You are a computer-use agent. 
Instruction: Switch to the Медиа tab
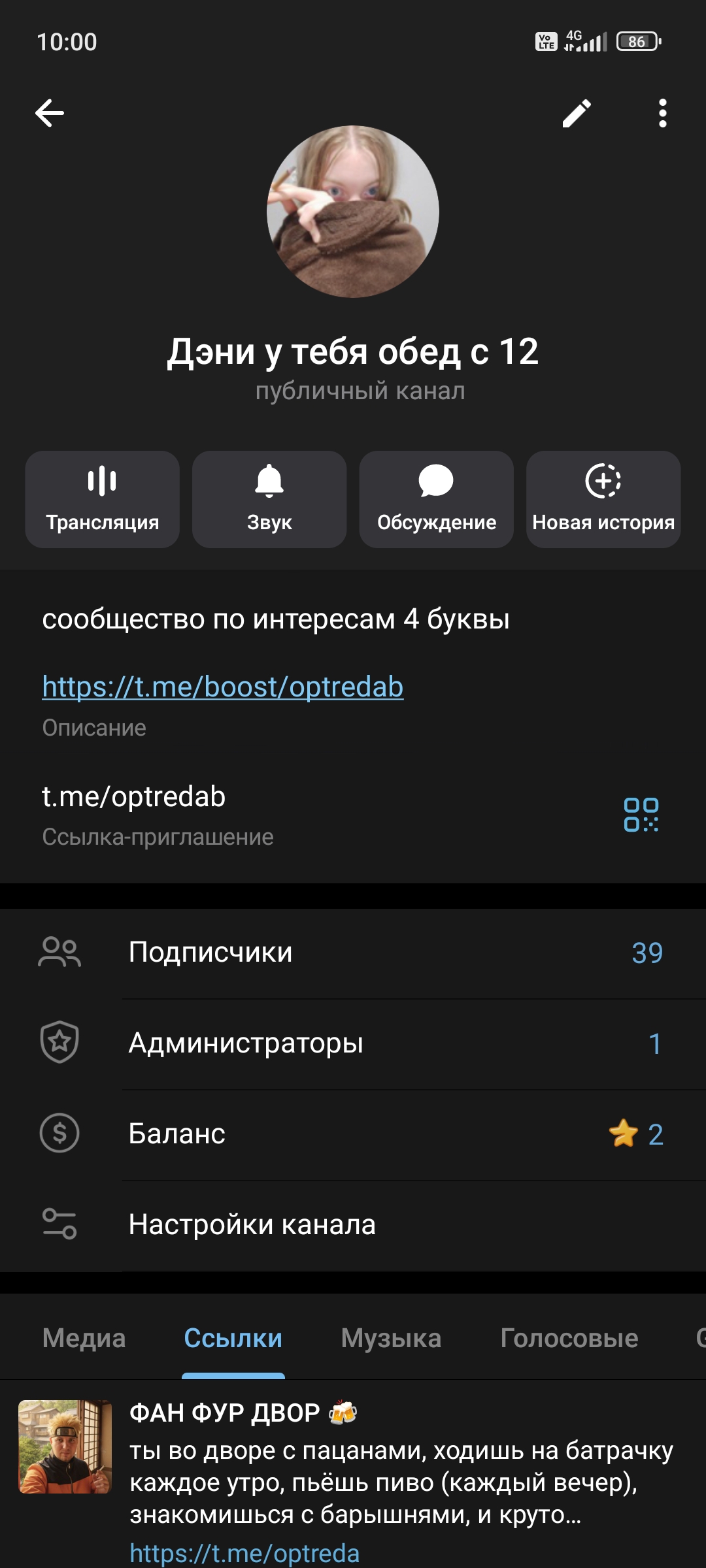[x=84, y=1338]
